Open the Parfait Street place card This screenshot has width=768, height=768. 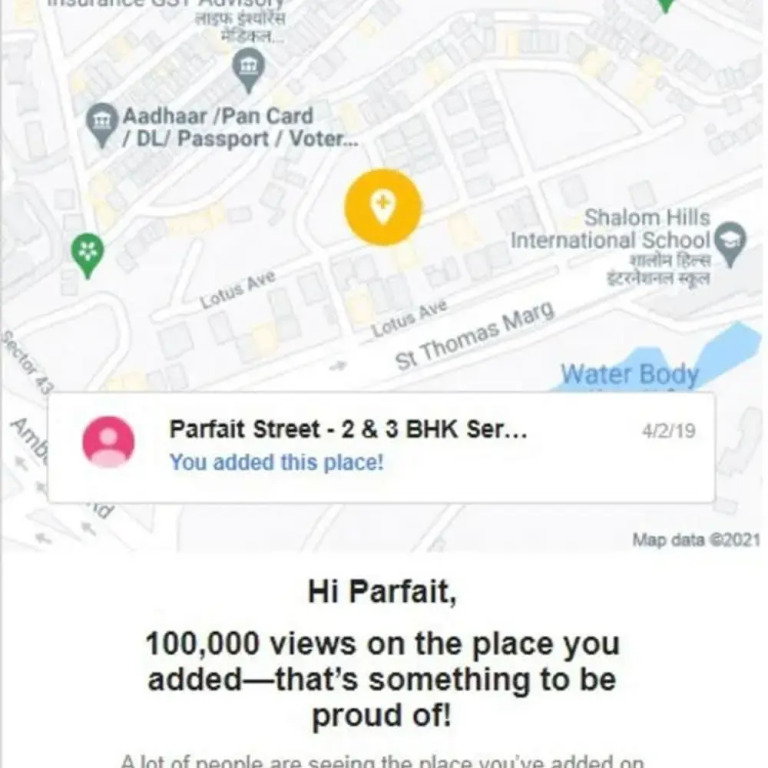(347, 431)
